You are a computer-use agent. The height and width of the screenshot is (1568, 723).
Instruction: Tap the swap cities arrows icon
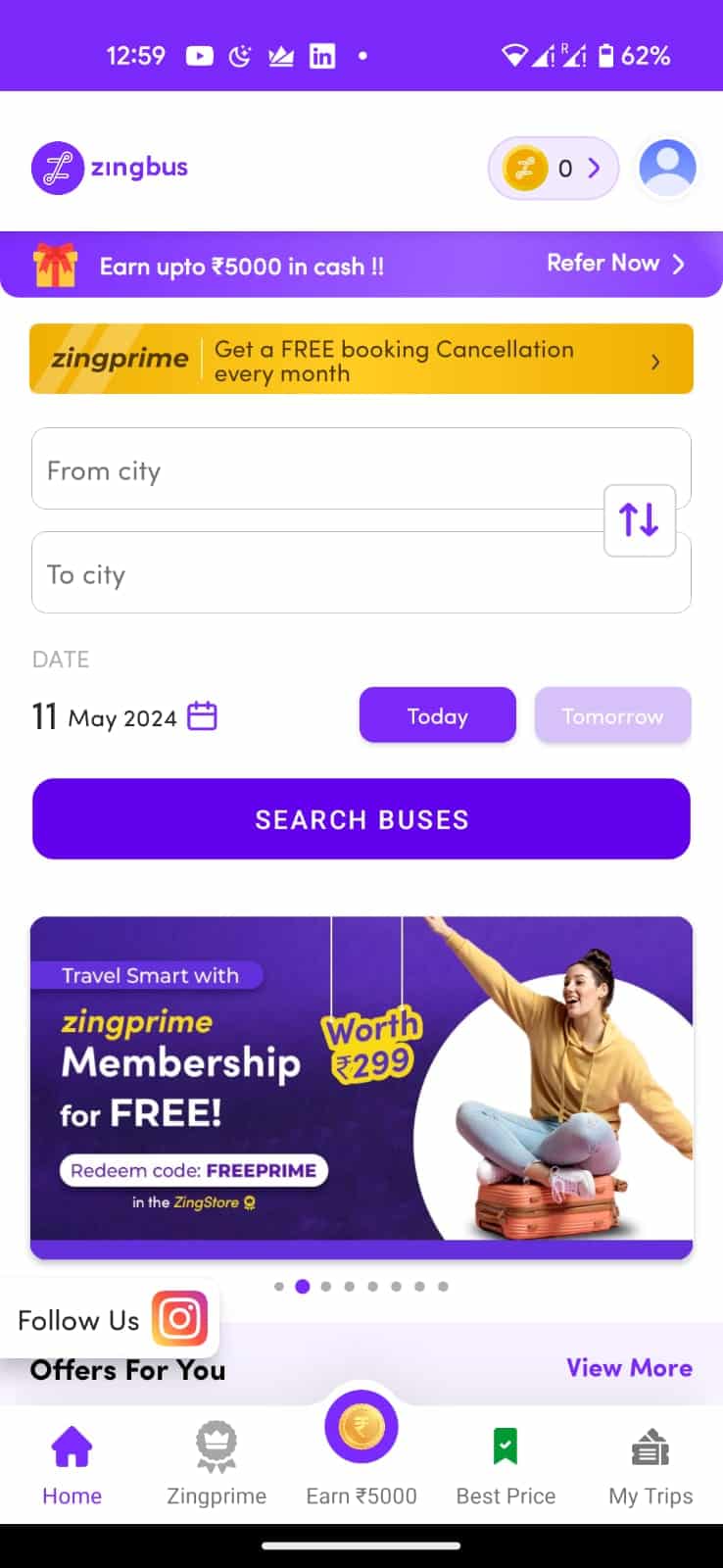tap(639, 521)
